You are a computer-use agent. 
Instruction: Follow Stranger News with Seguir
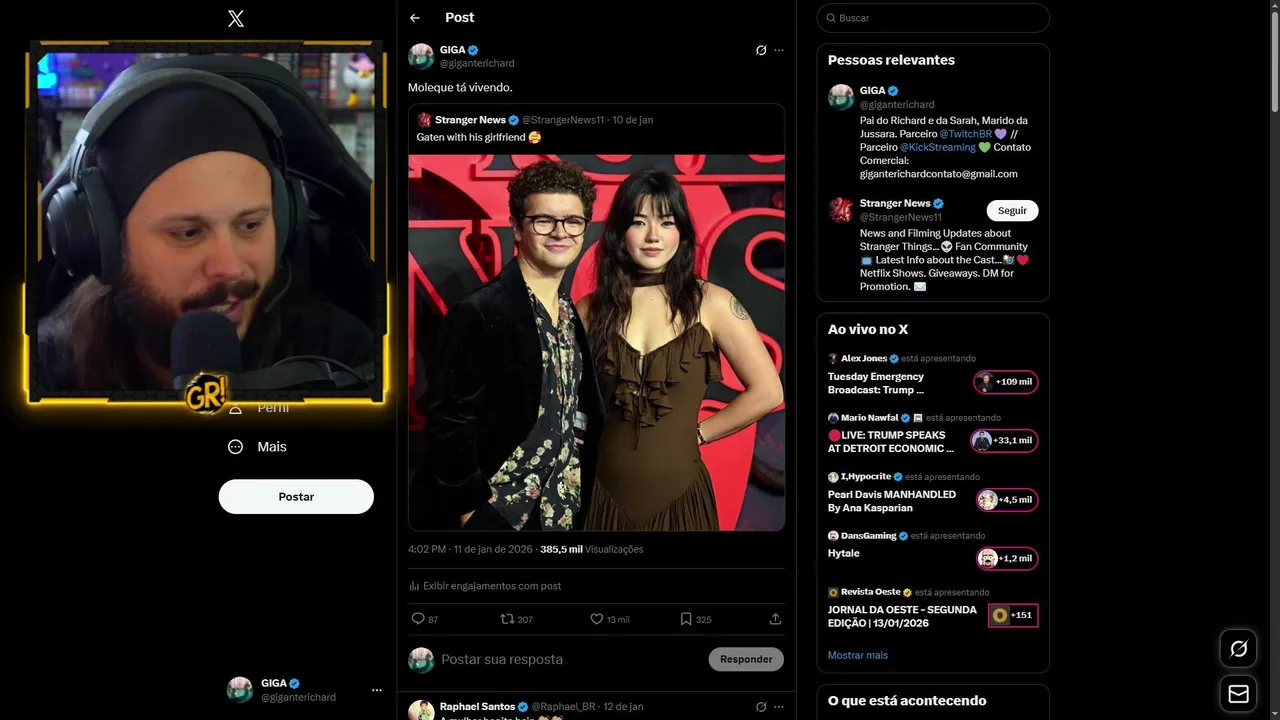point(1012,211)
